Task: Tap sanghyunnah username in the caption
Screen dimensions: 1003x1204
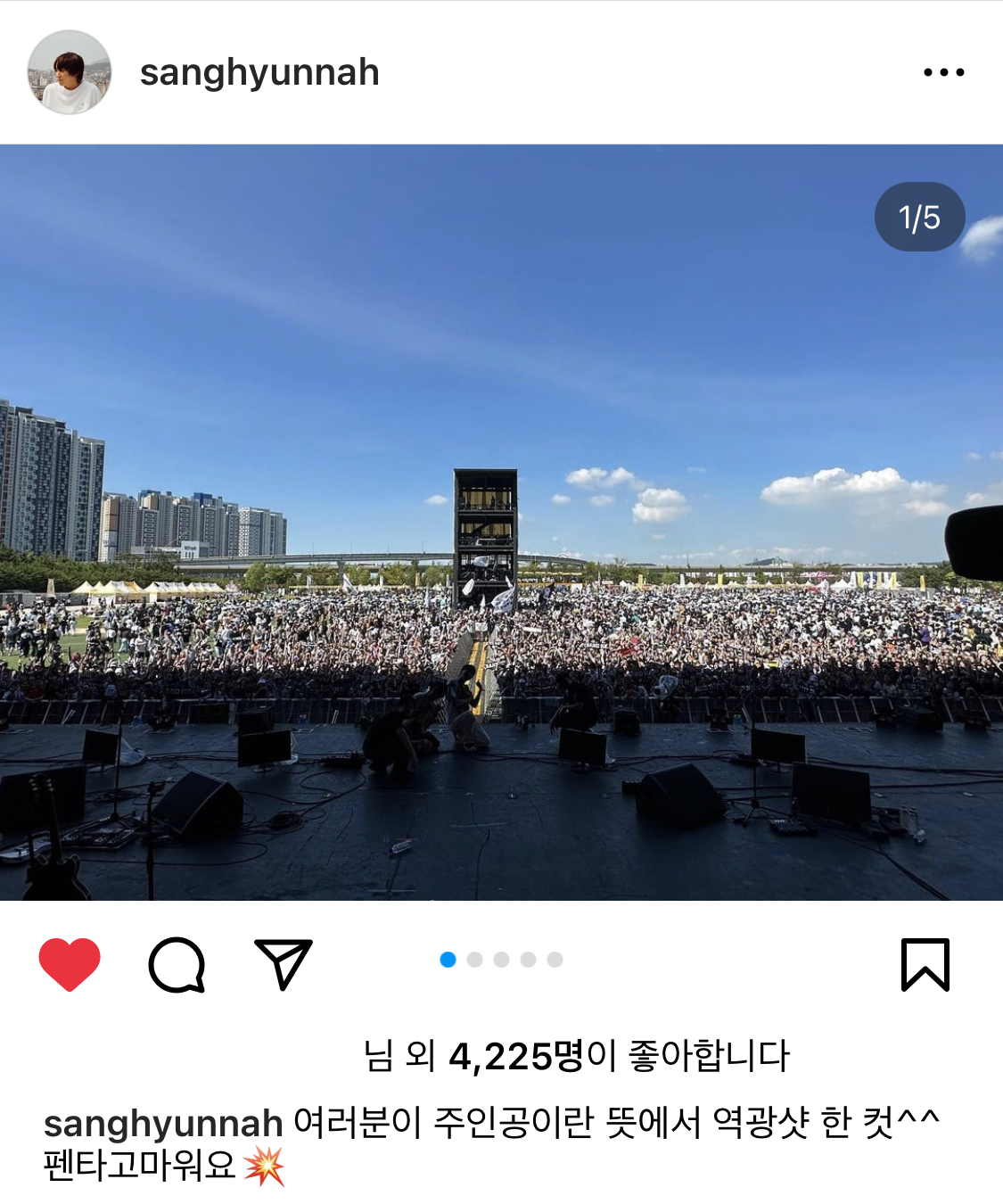Action: (x=163, y=1123)
